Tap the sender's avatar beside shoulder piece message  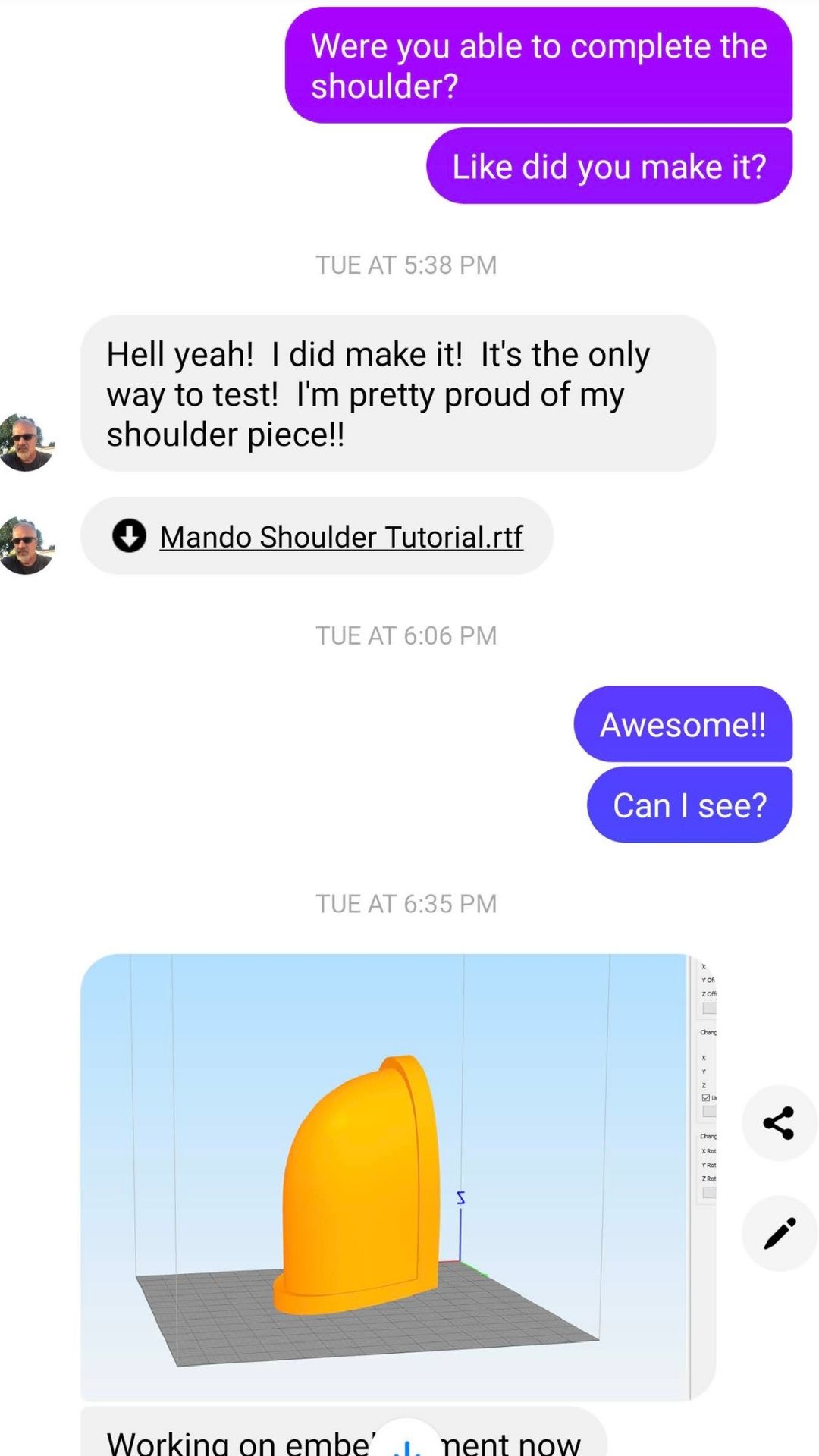click(27, 443)
